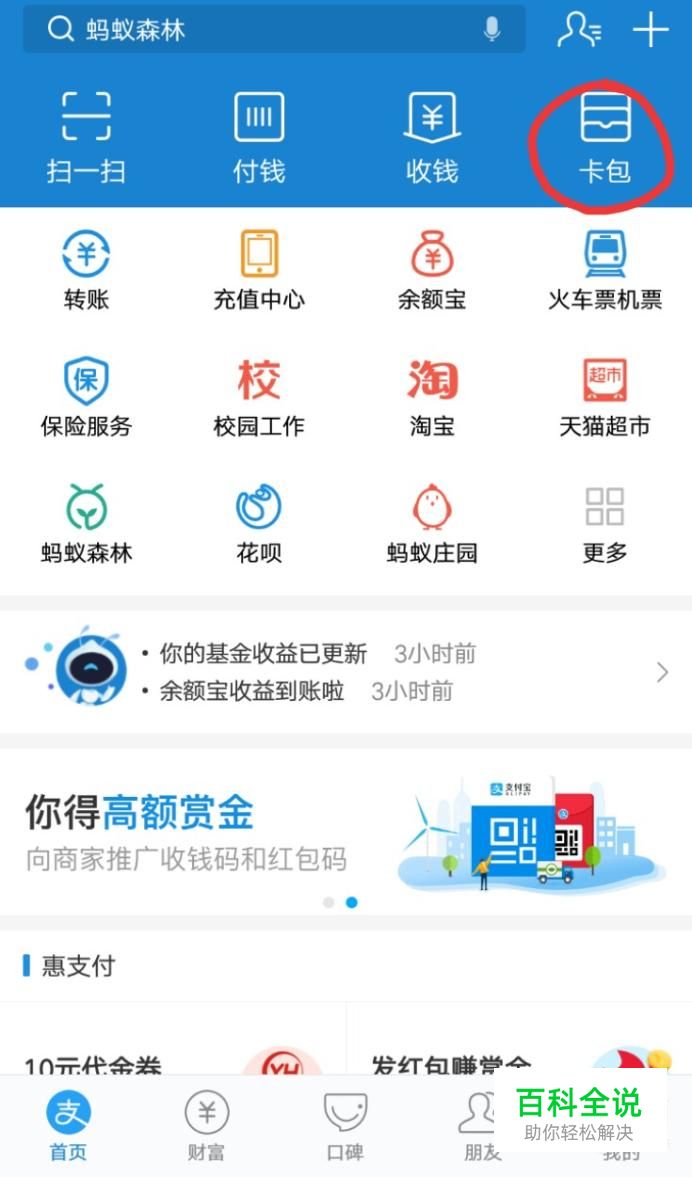Open the plus menu
The width and height of the screenshot is (692, 1177).
tap(650, 30)
